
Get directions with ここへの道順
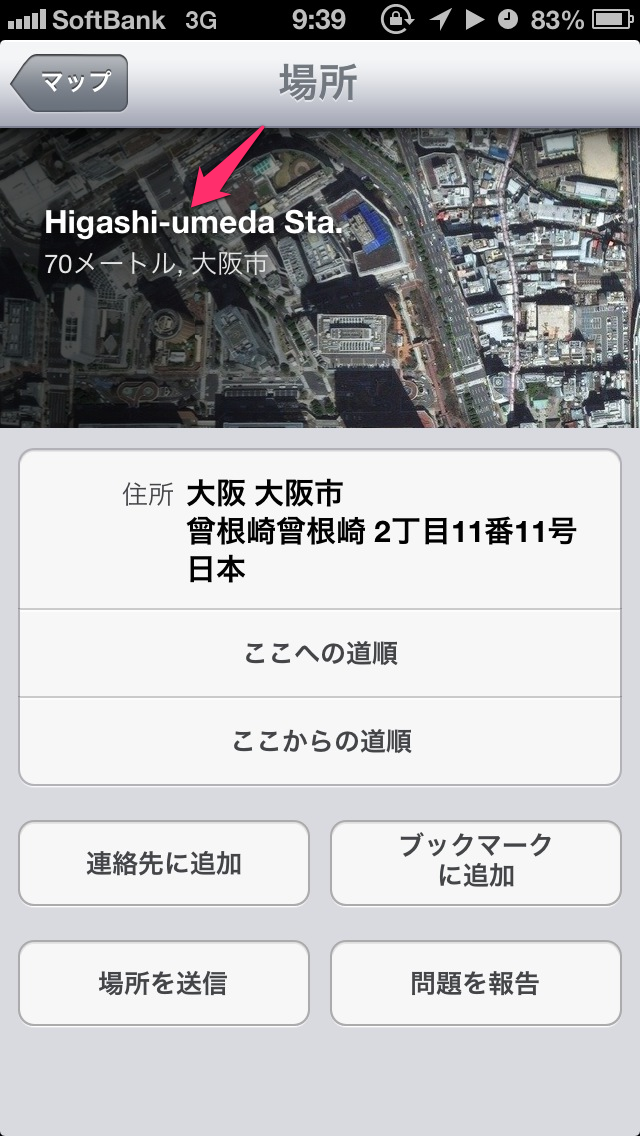tap(320, 653)
